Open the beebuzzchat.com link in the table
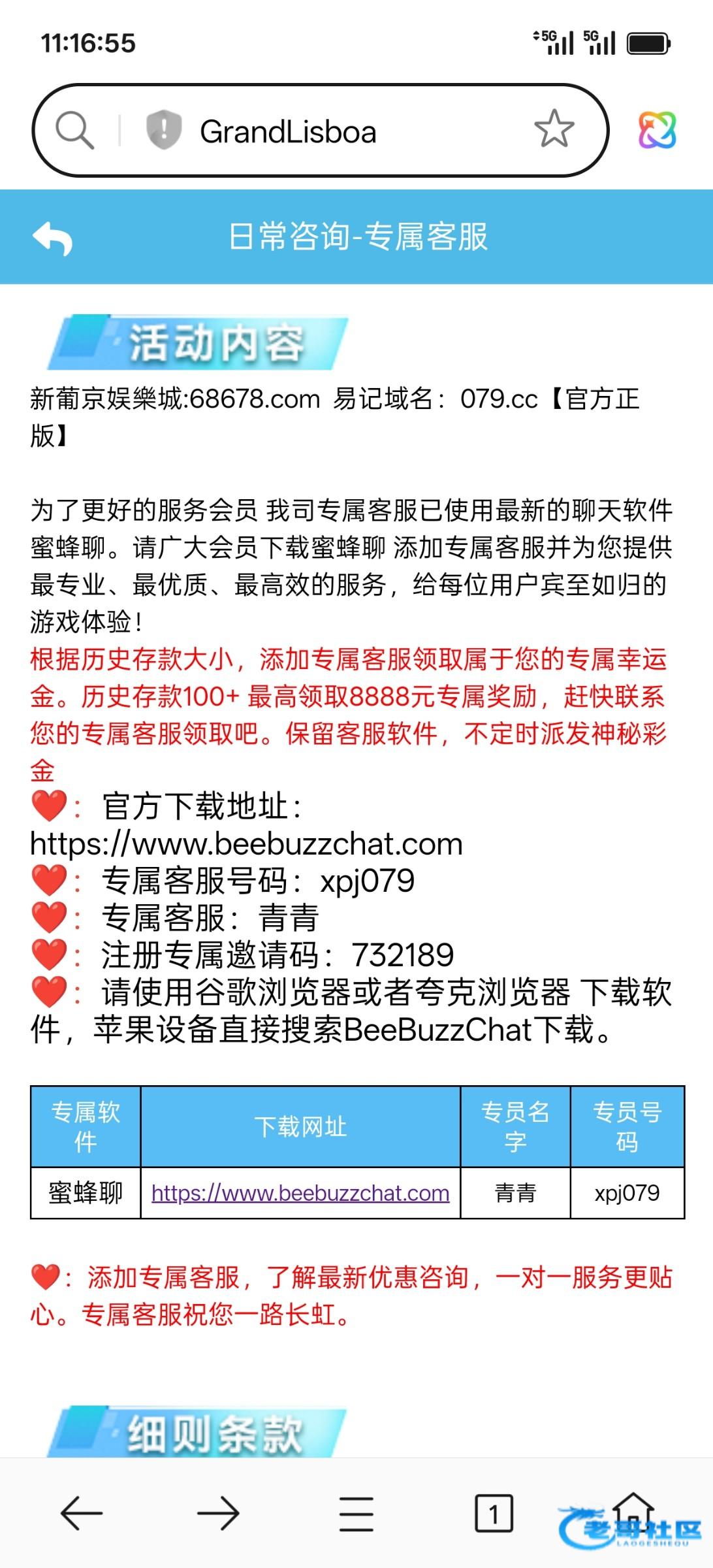 pos(300,1193)
